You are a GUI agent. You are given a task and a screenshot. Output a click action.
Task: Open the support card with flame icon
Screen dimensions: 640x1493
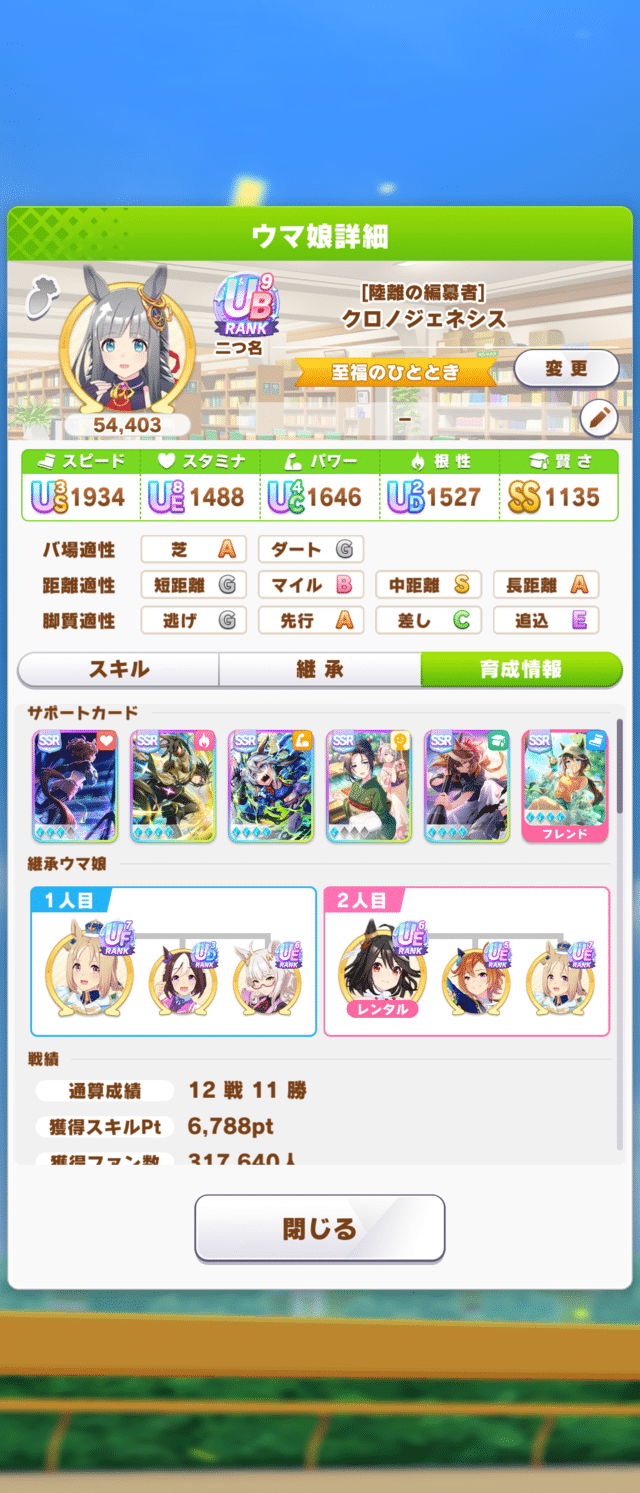(x=173, y=785)
